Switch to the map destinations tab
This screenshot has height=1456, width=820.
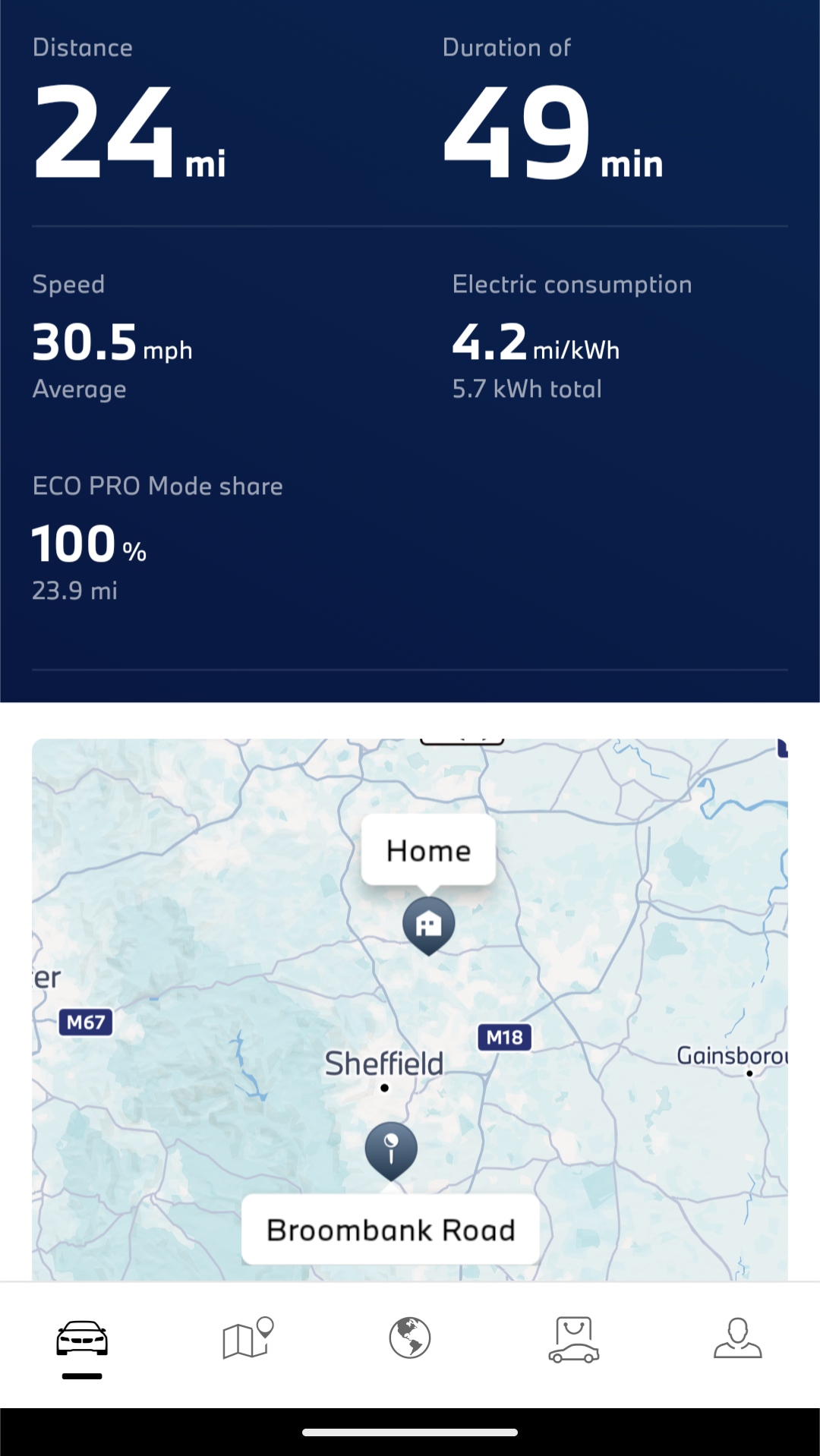[248, 1338]
